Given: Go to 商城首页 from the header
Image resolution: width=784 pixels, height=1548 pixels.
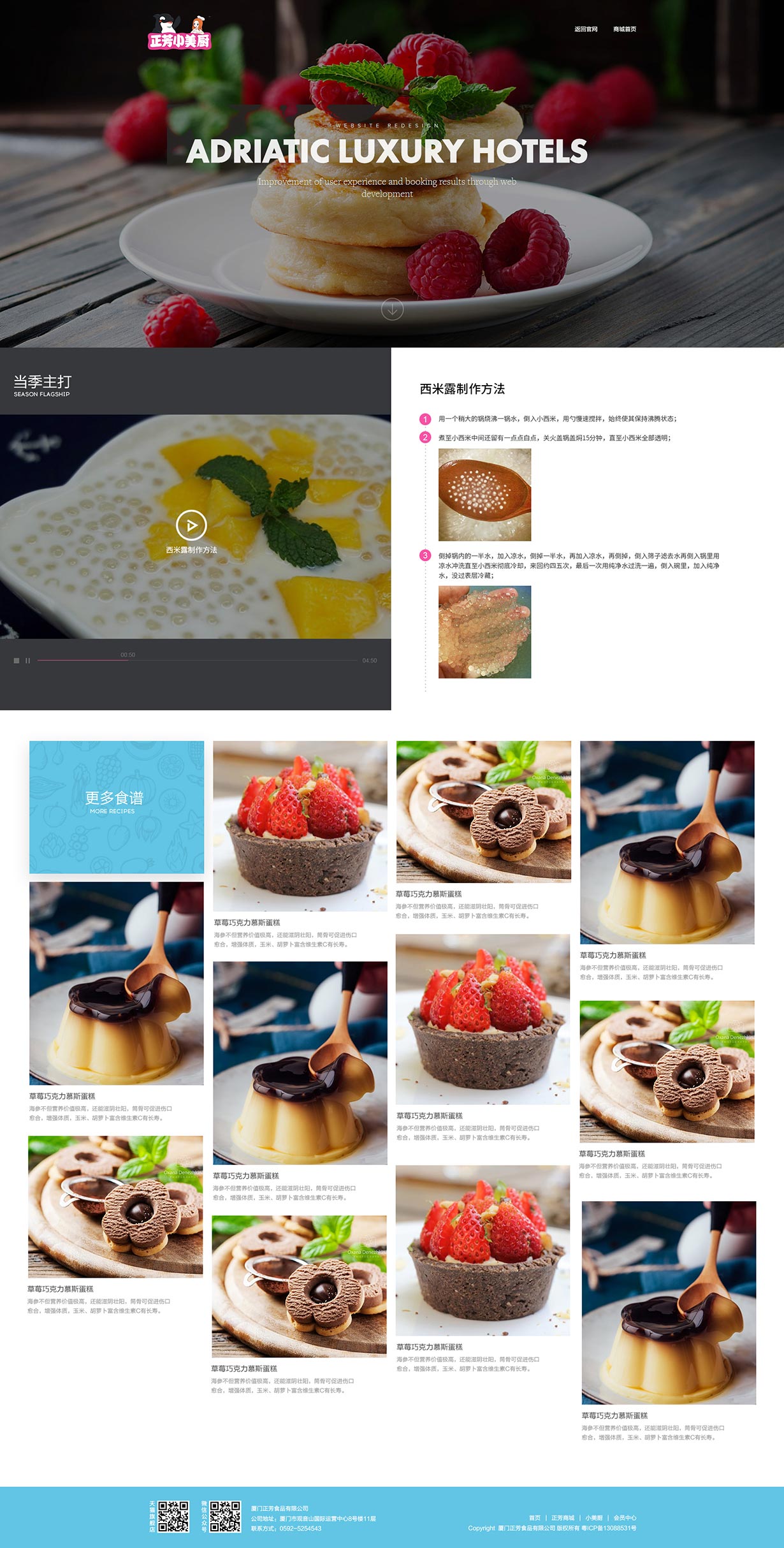Looking at the screenshot, I should tap(624, 29).
